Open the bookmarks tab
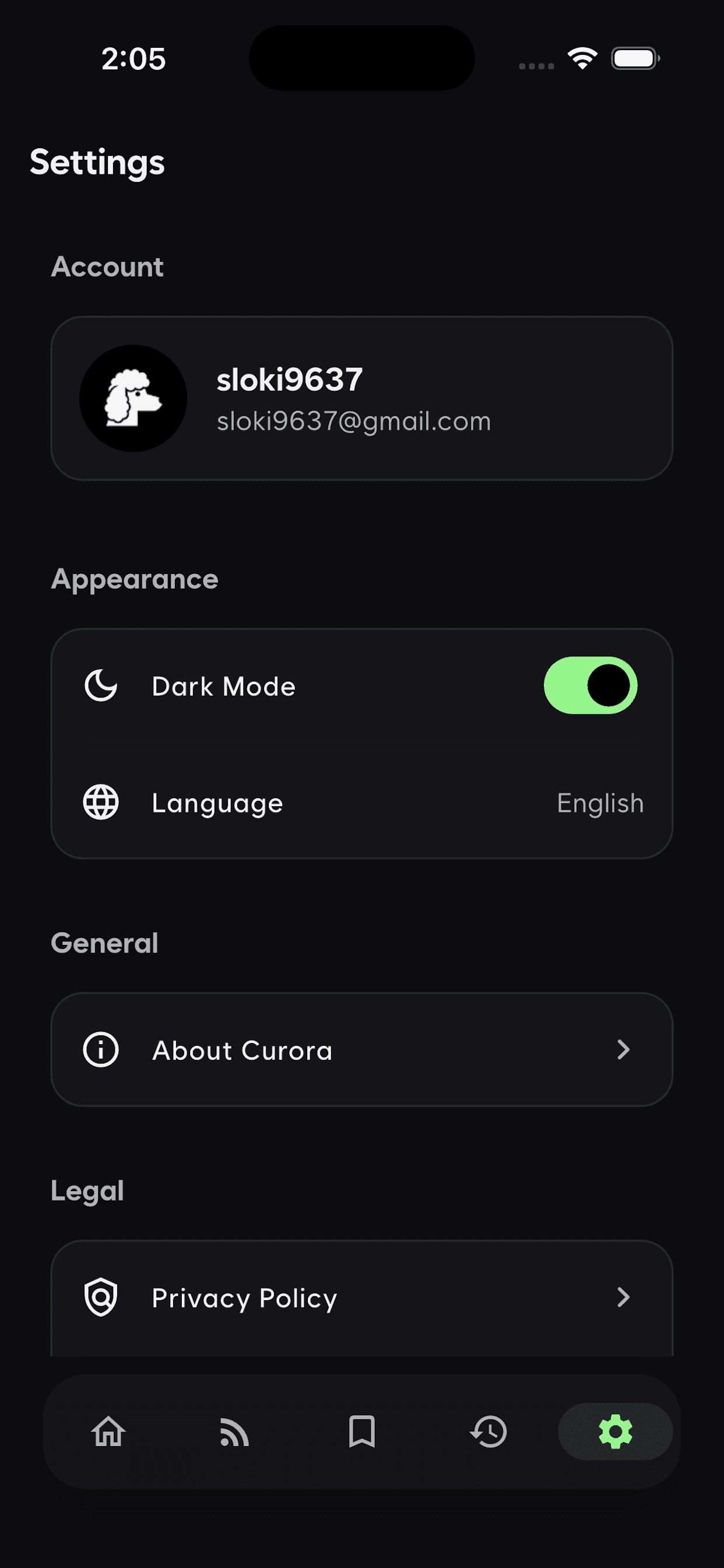 coord(361,1431)
